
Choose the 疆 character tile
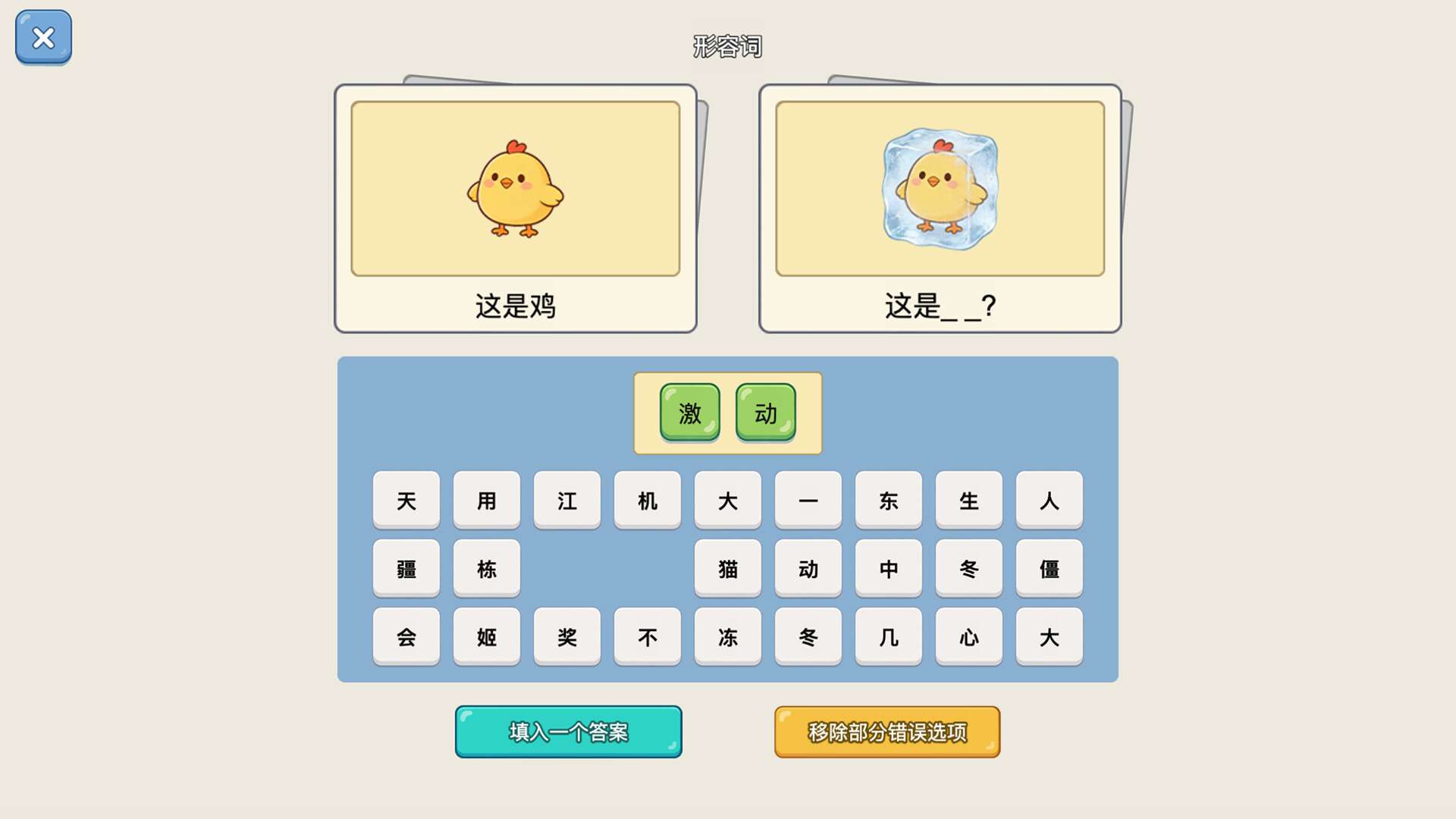(406, 569)
